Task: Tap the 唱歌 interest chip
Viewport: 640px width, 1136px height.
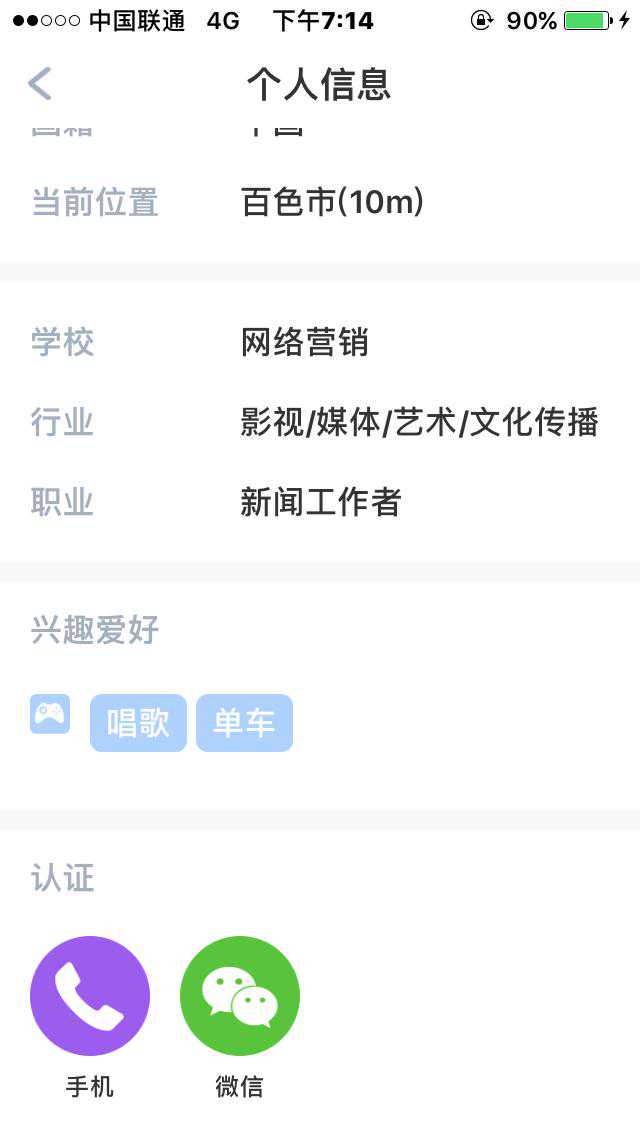Action: [x=138, y=722]
